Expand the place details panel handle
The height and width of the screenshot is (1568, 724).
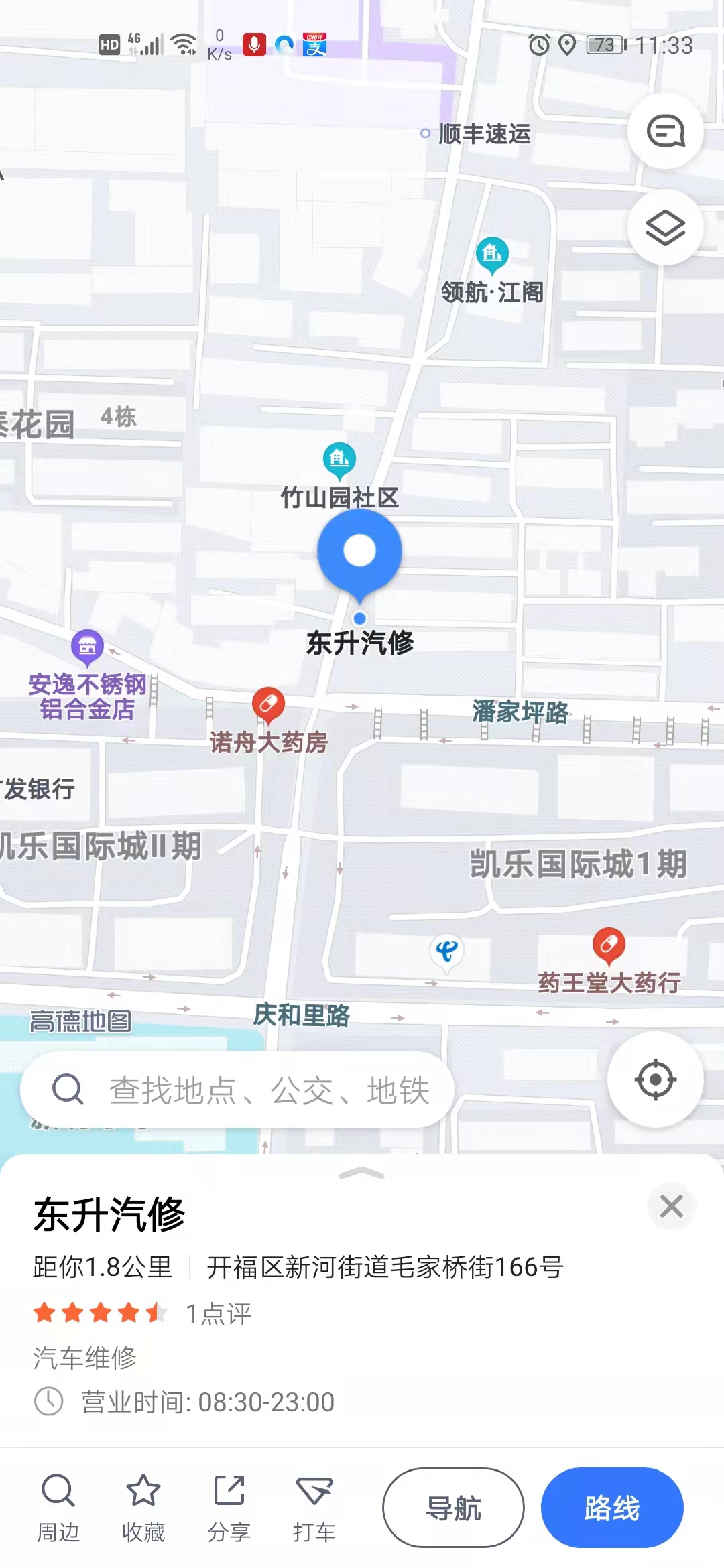point(362,1173)
